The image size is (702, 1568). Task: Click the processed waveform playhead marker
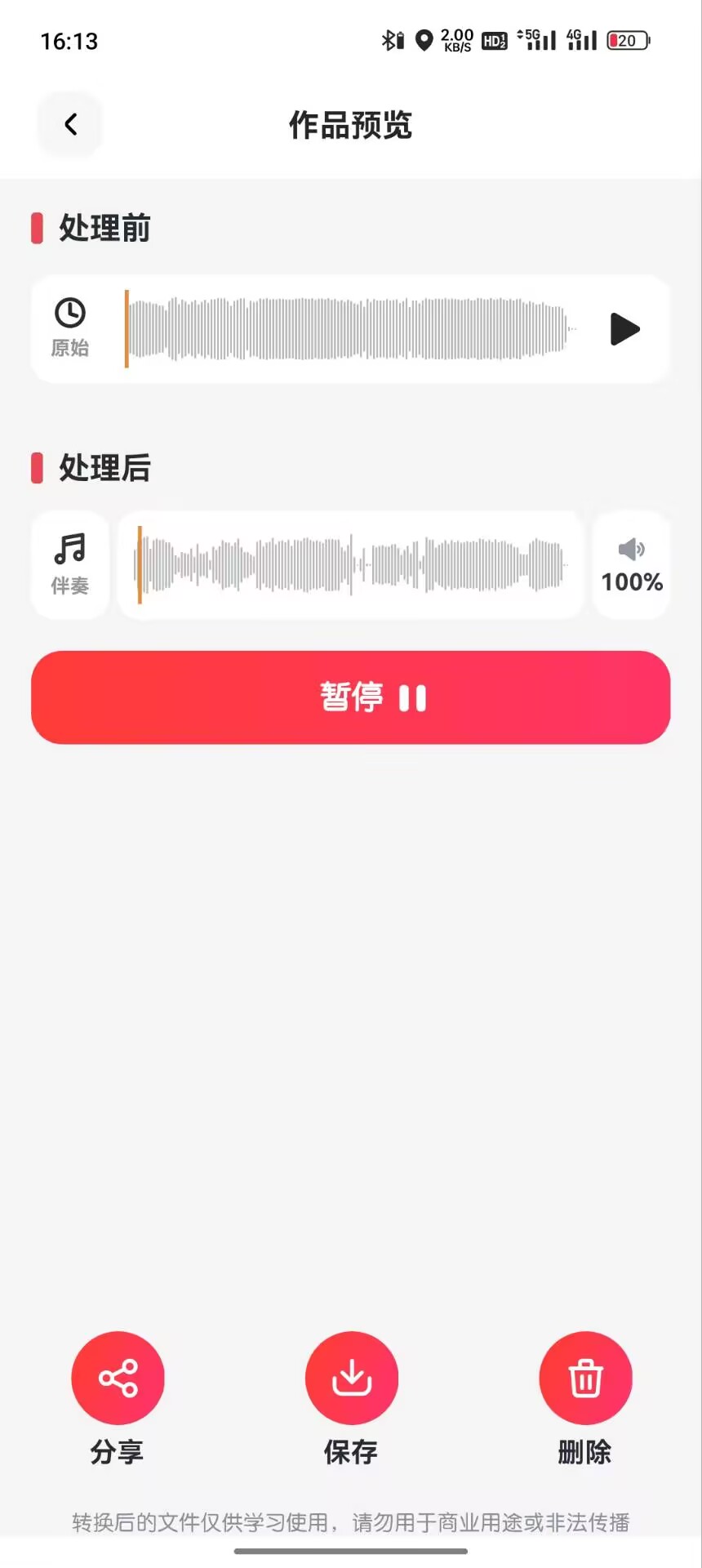(x=139, y=563)
